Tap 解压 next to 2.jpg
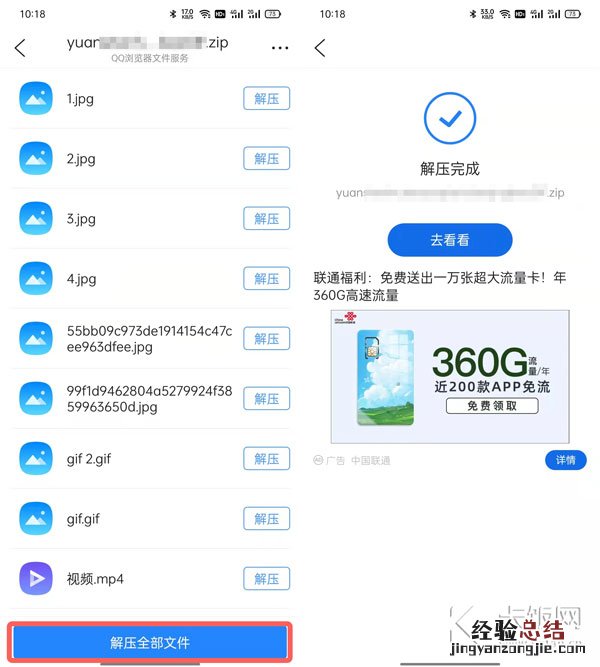600x667 pixels. 266,159
